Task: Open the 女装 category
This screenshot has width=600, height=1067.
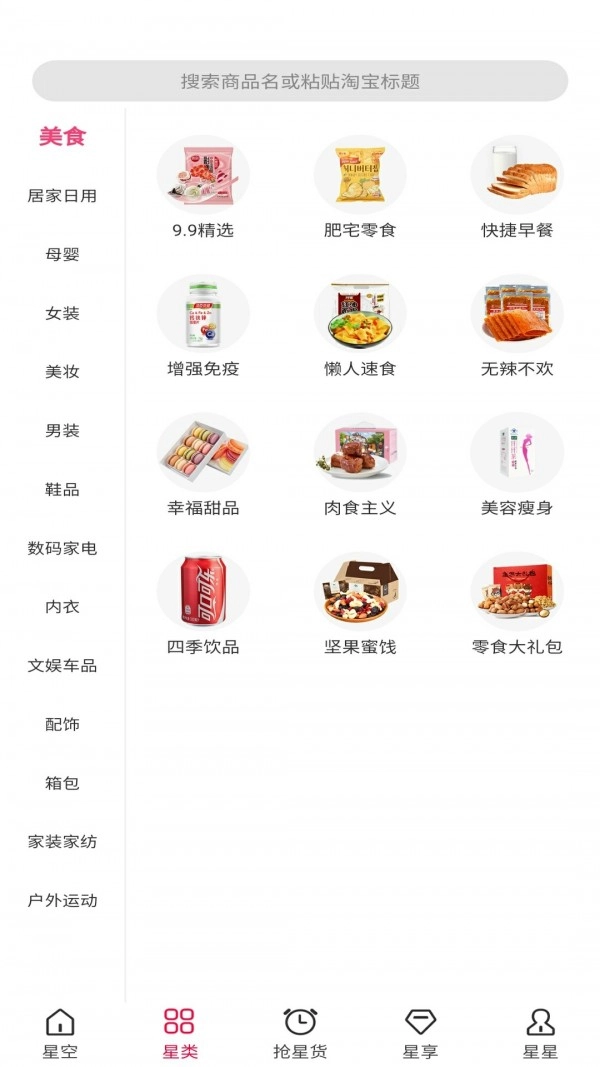Action: coord(62,313)
